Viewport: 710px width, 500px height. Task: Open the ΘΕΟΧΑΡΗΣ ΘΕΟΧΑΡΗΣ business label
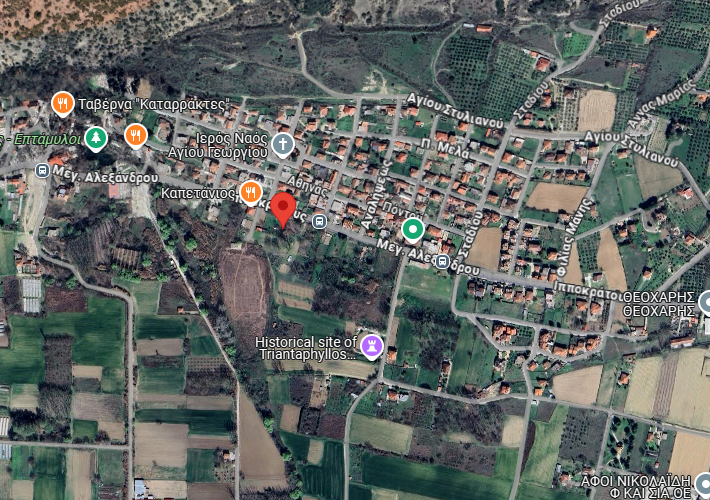pos(657,304)
